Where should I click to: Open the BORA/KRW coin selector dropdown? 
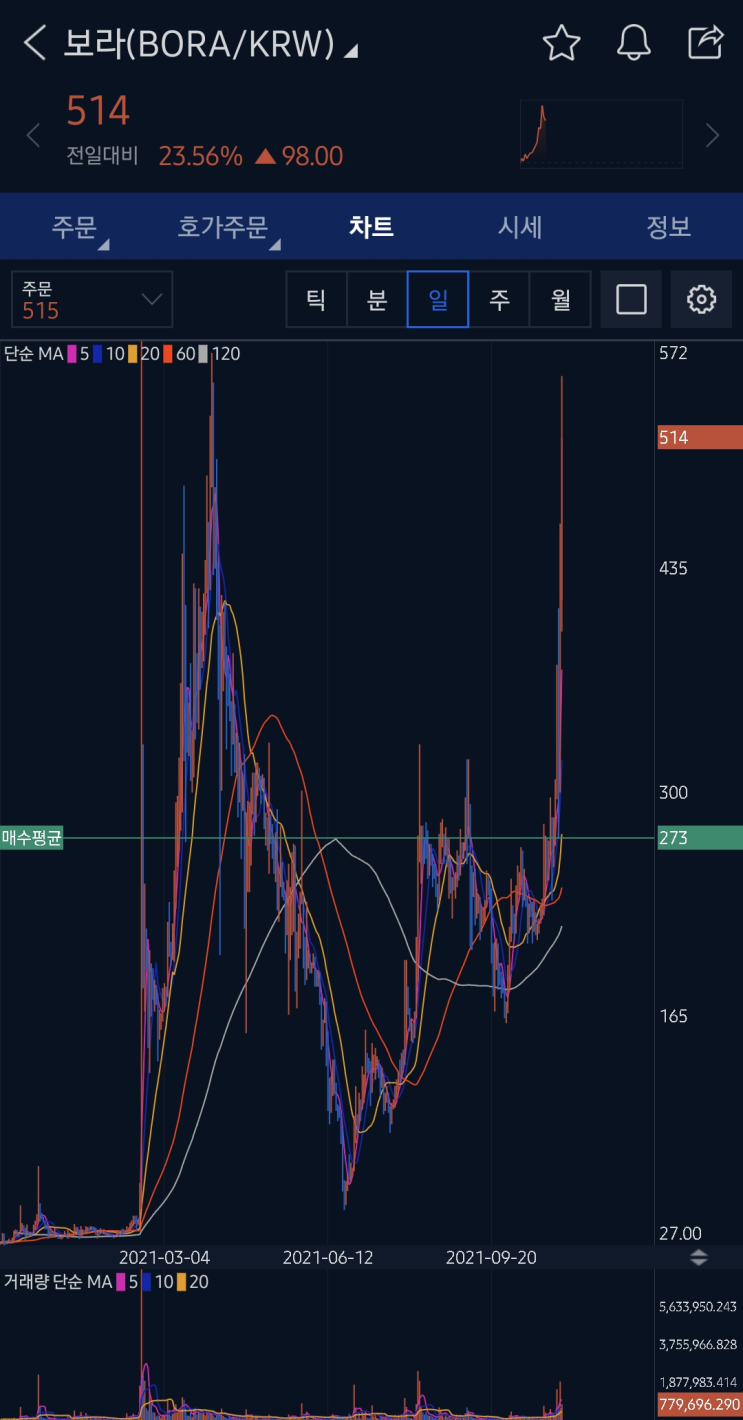pos(211,43)
